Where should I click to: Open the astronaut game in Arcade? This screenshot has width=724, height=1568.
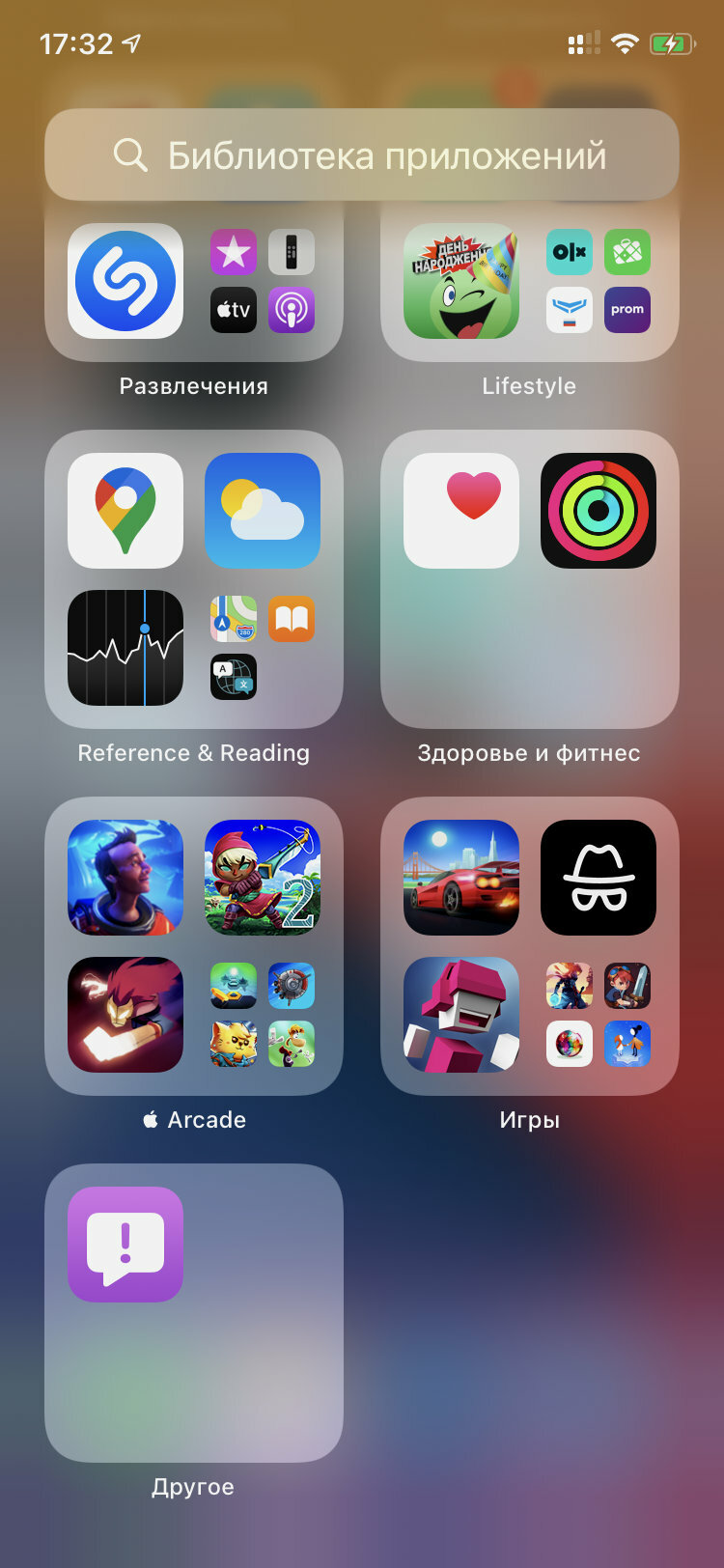pyautogui.click(x=125, y=878)
